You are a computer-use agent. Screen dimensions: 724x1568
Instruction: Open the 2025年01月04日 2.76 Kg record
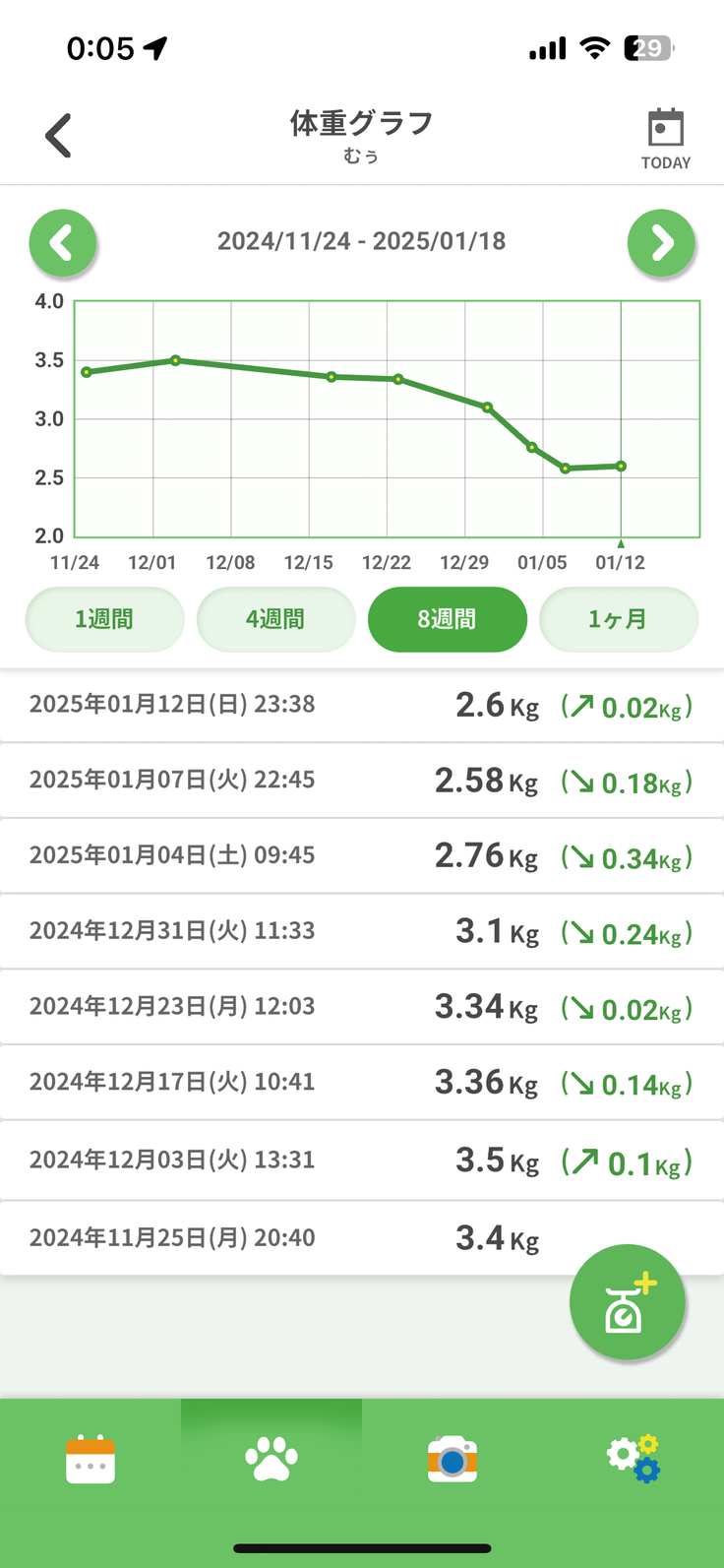(361, 855)
